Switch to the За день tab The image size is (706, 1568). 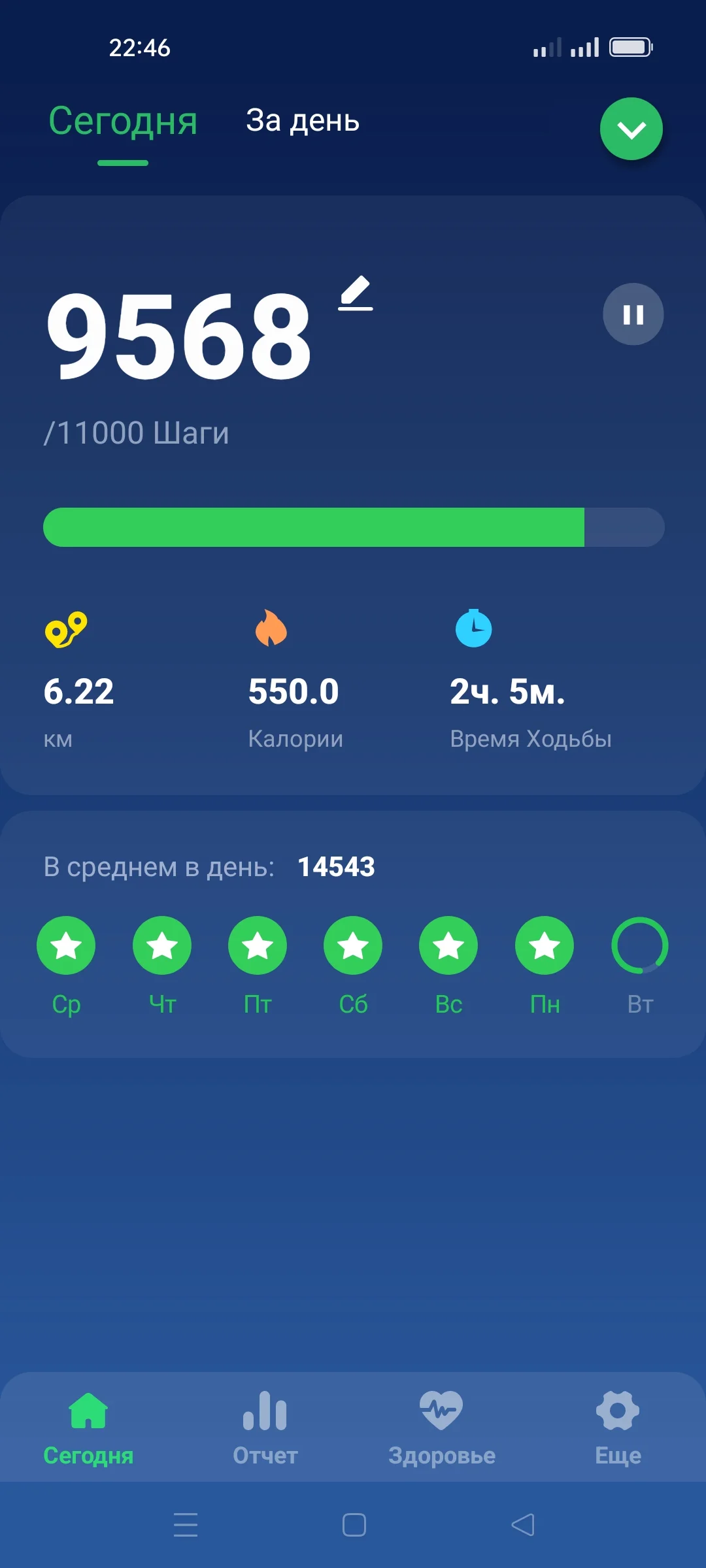pos(302,122)
